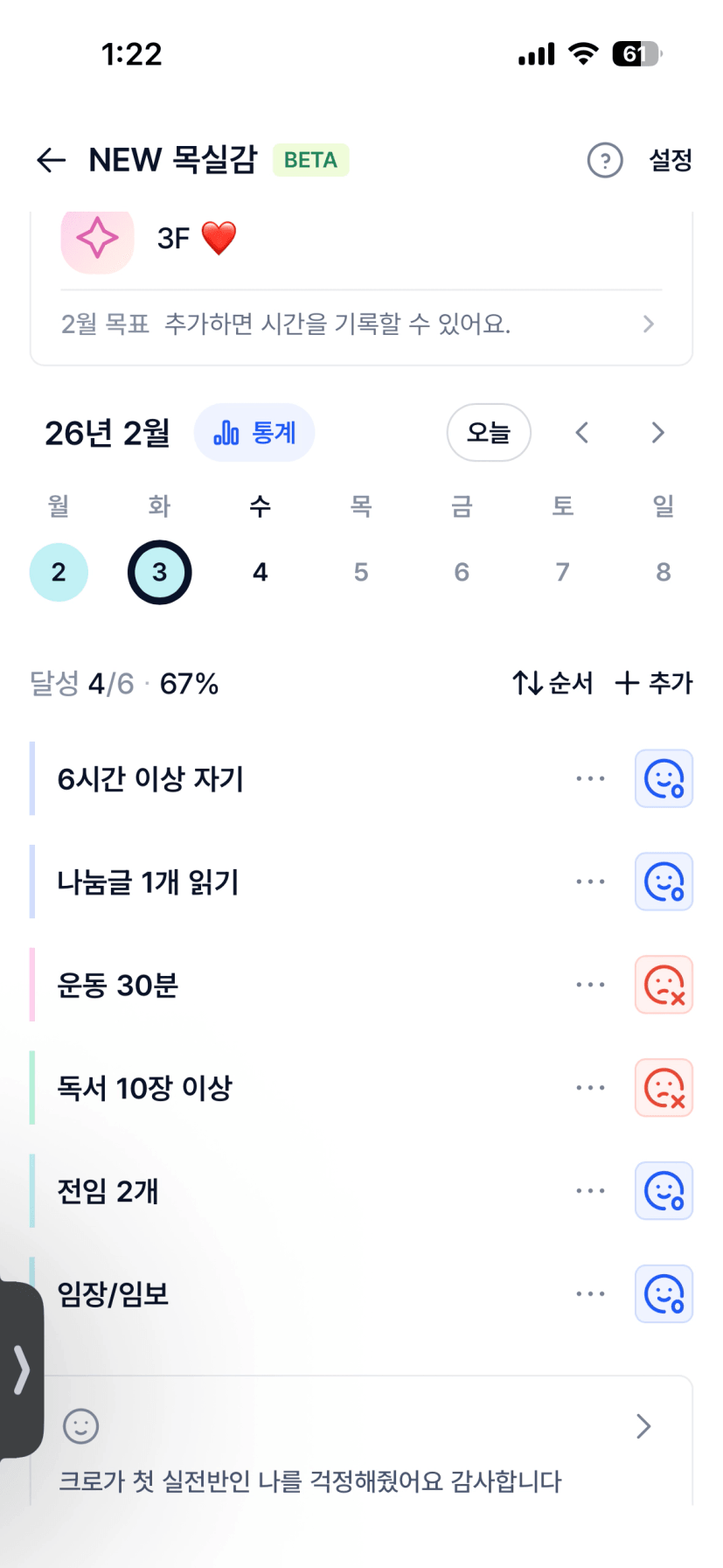Open the help question mark icon
723x1568 pixels.
605,160
